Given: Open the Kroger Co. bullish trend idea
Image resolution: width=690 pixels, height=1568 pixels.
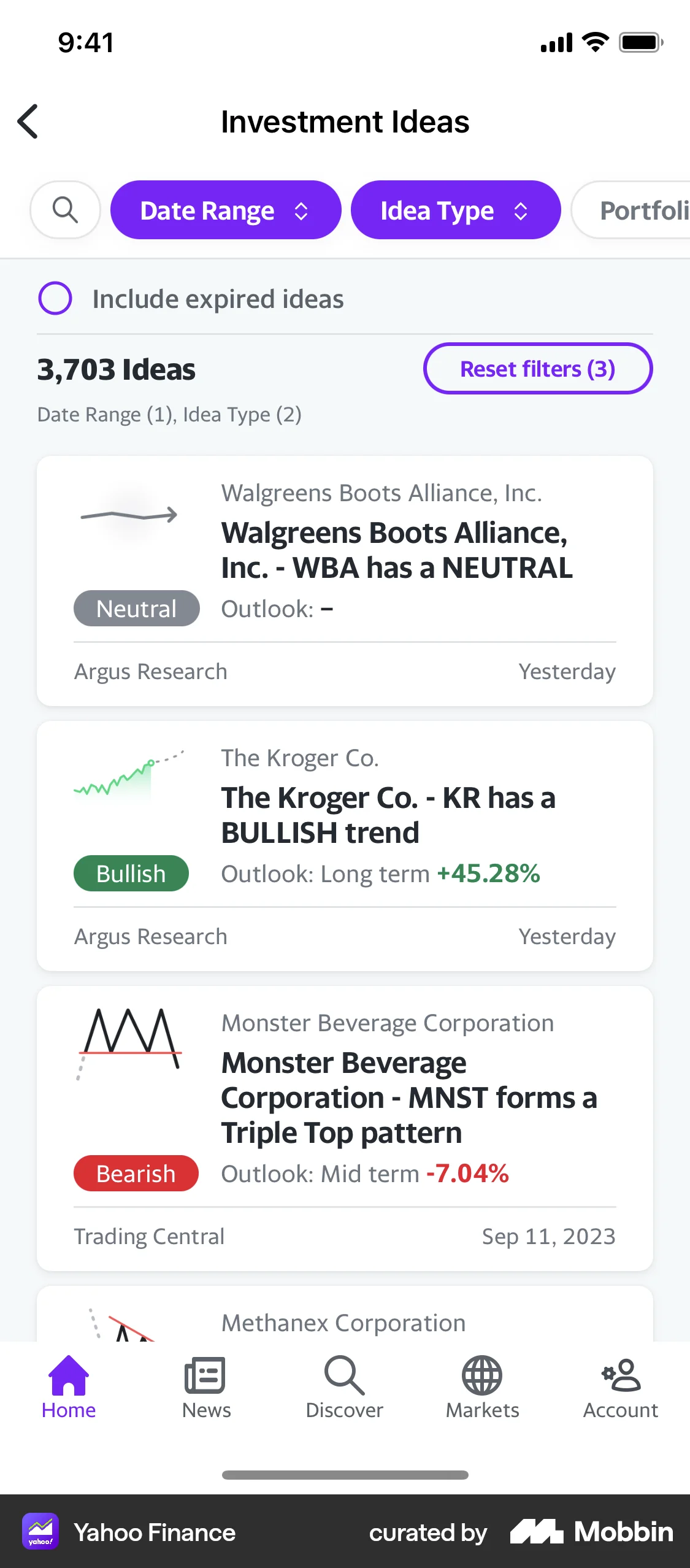Looking at the screenshot, I should (388, 816).
